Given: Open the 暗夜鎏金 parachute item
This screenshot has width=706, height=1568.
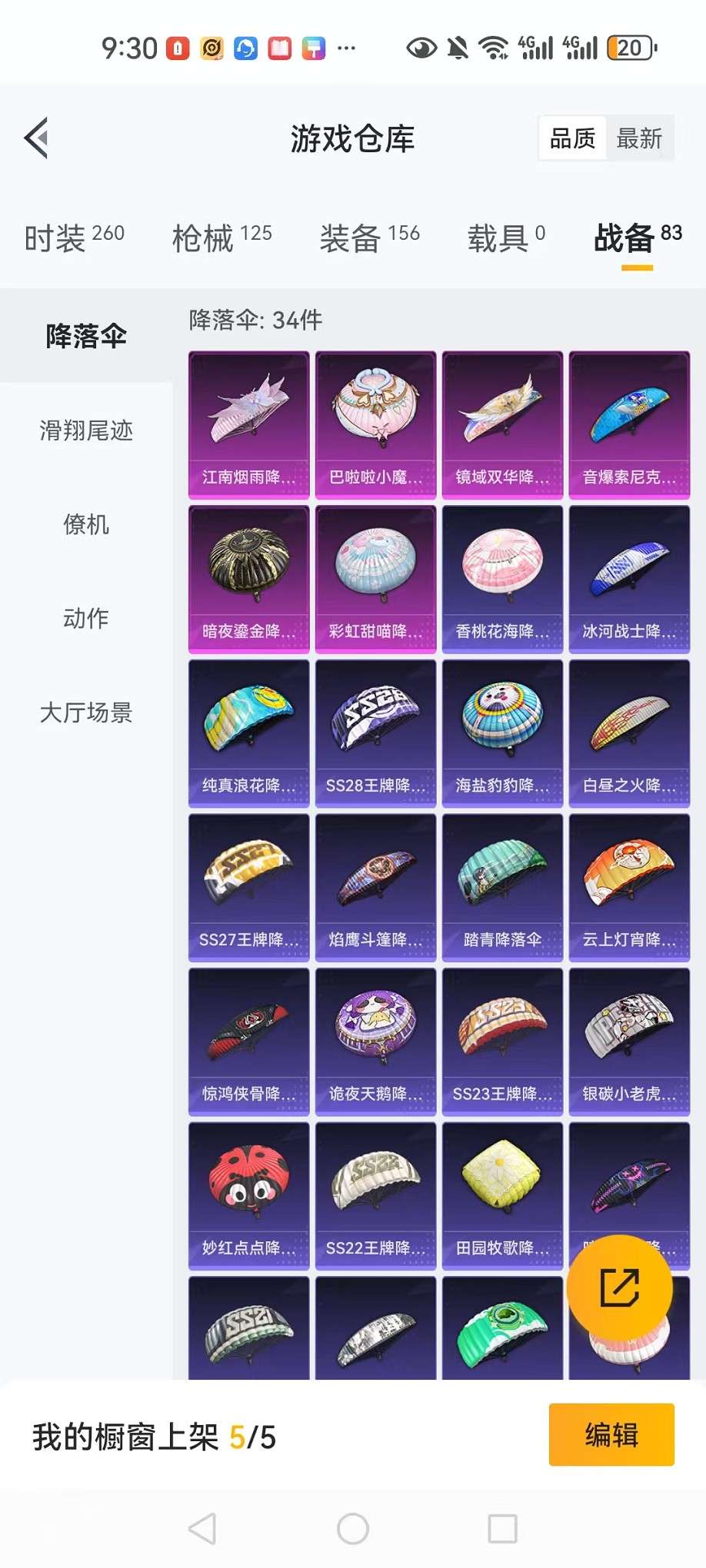Looking at the screenshot, I should 249,580.
